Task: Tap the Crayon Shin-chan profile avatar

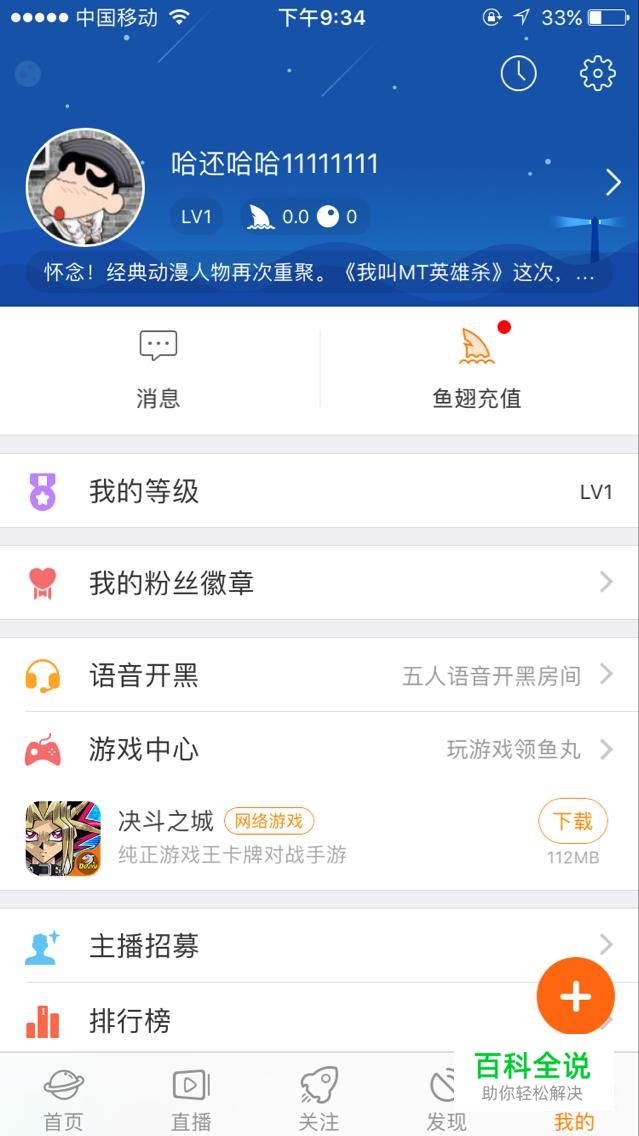Action: click(x=85, y=188)
